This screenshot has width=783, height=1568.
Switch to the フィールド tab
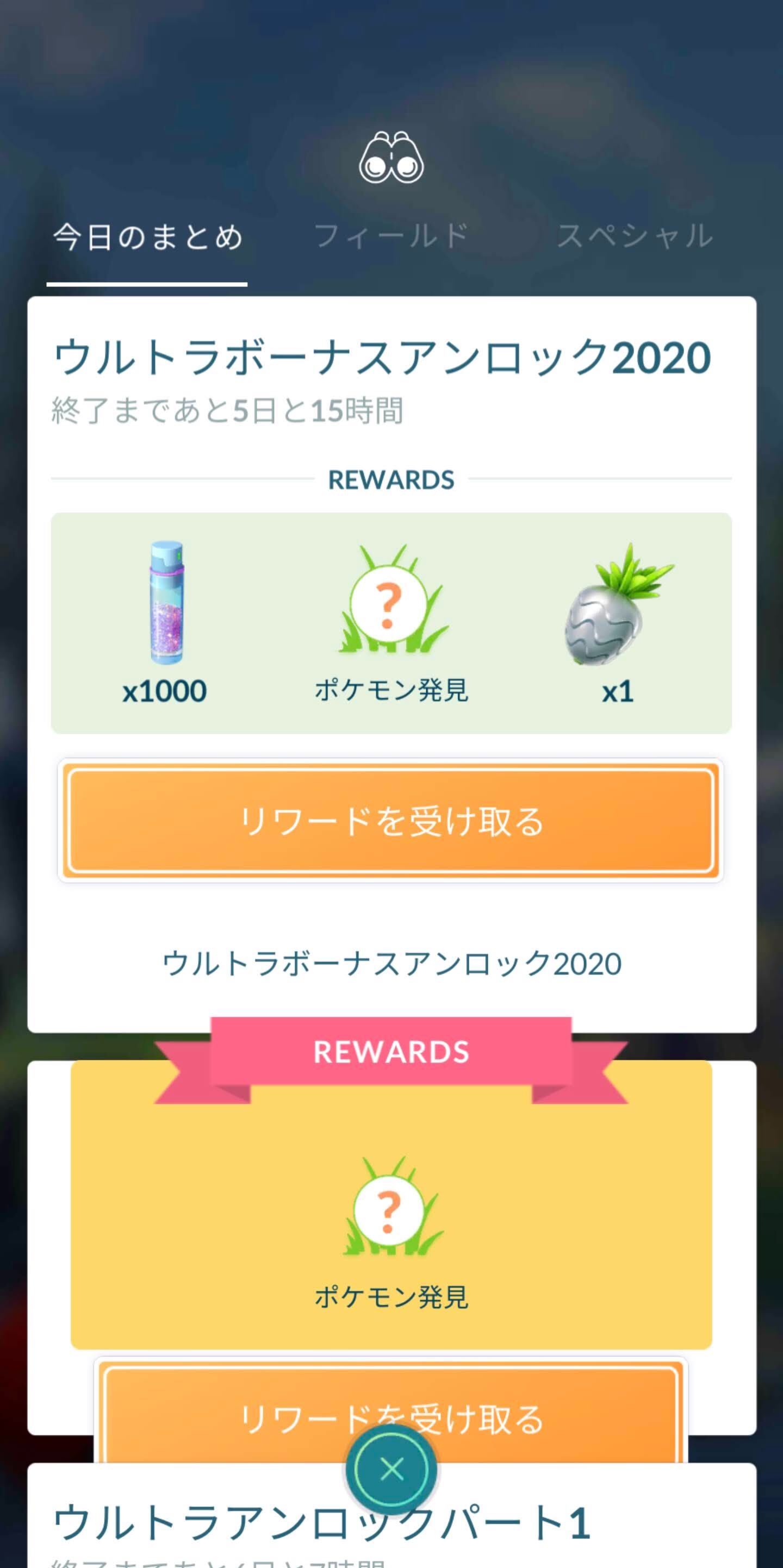click(x=391, y=236)
